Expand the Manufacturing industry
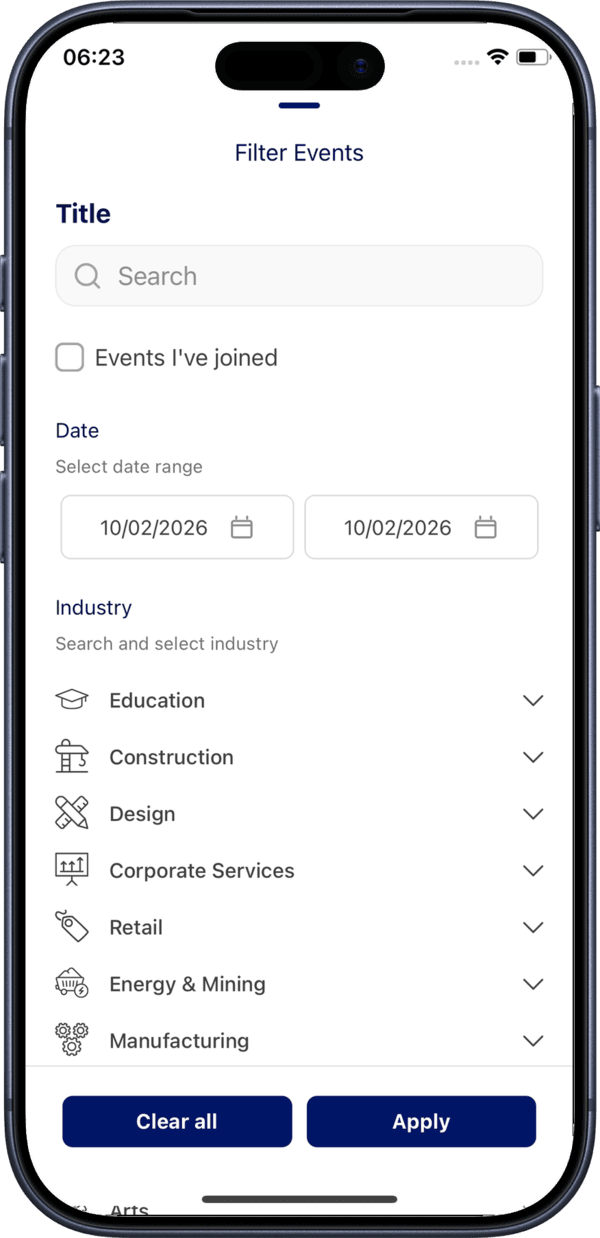Screen dimensions: 600x1238 click(x=533, y=1041)
